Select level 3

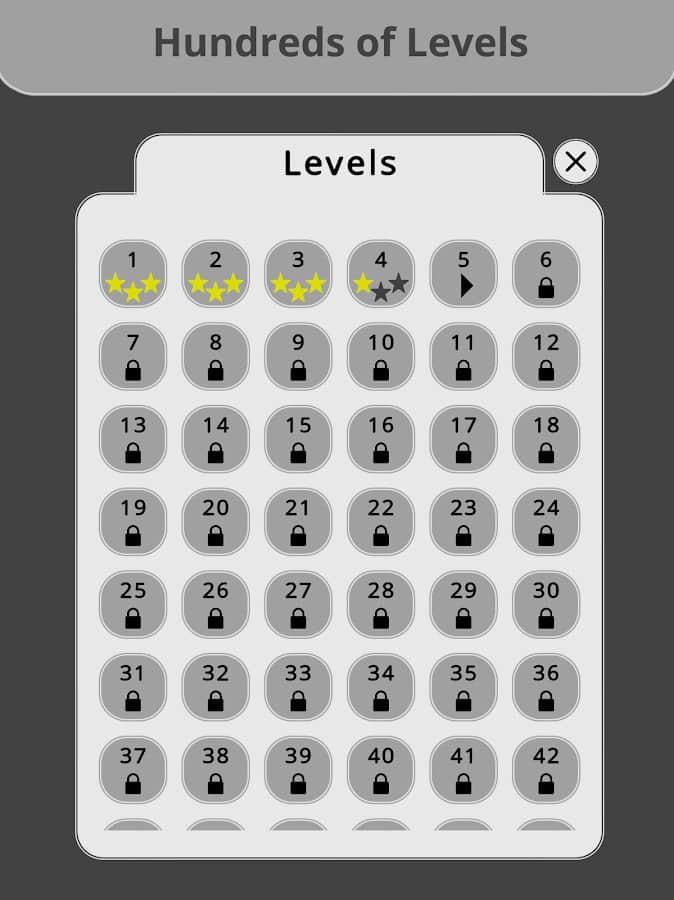click(298, 274)
